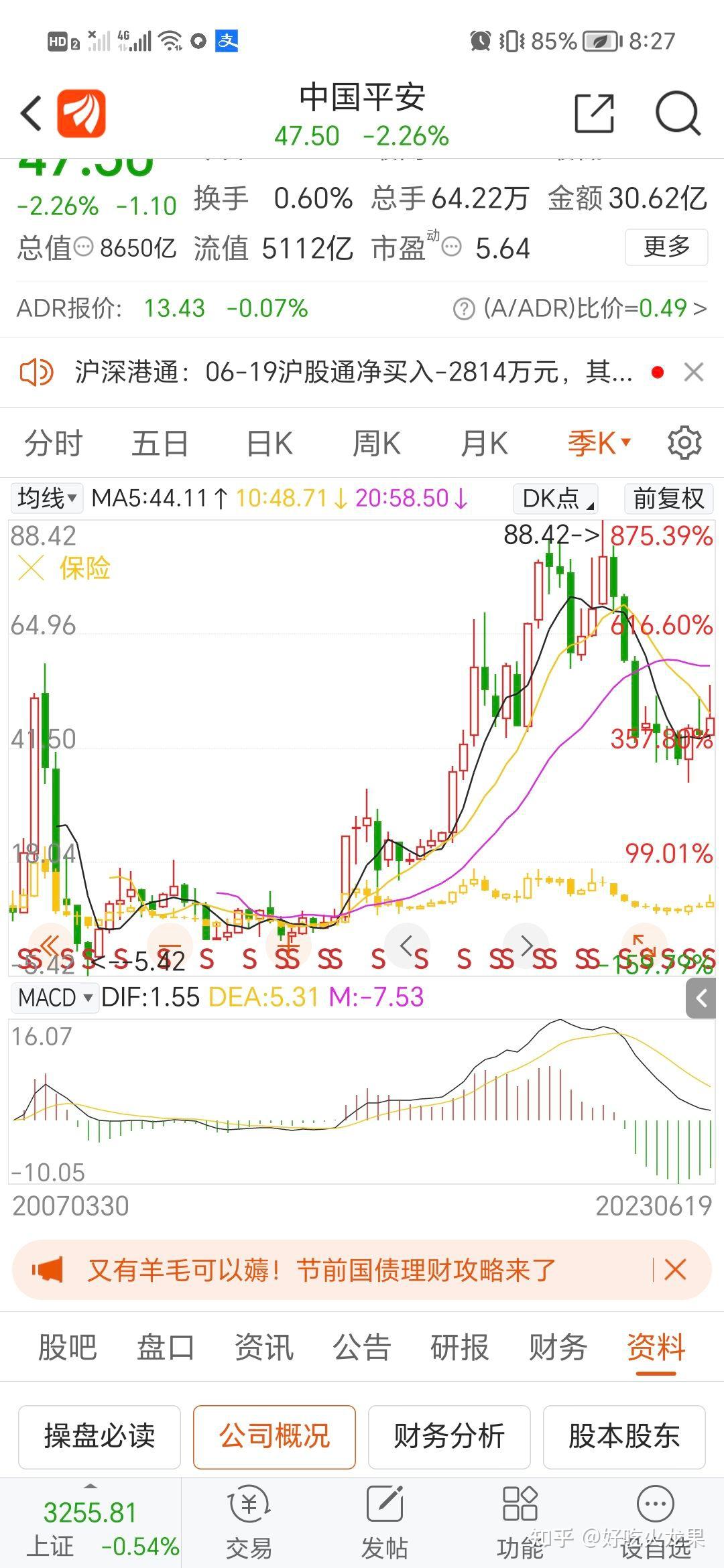Tap the back arrow at top left
This screenshot has width=724, height=1568.
pos(29,113)
